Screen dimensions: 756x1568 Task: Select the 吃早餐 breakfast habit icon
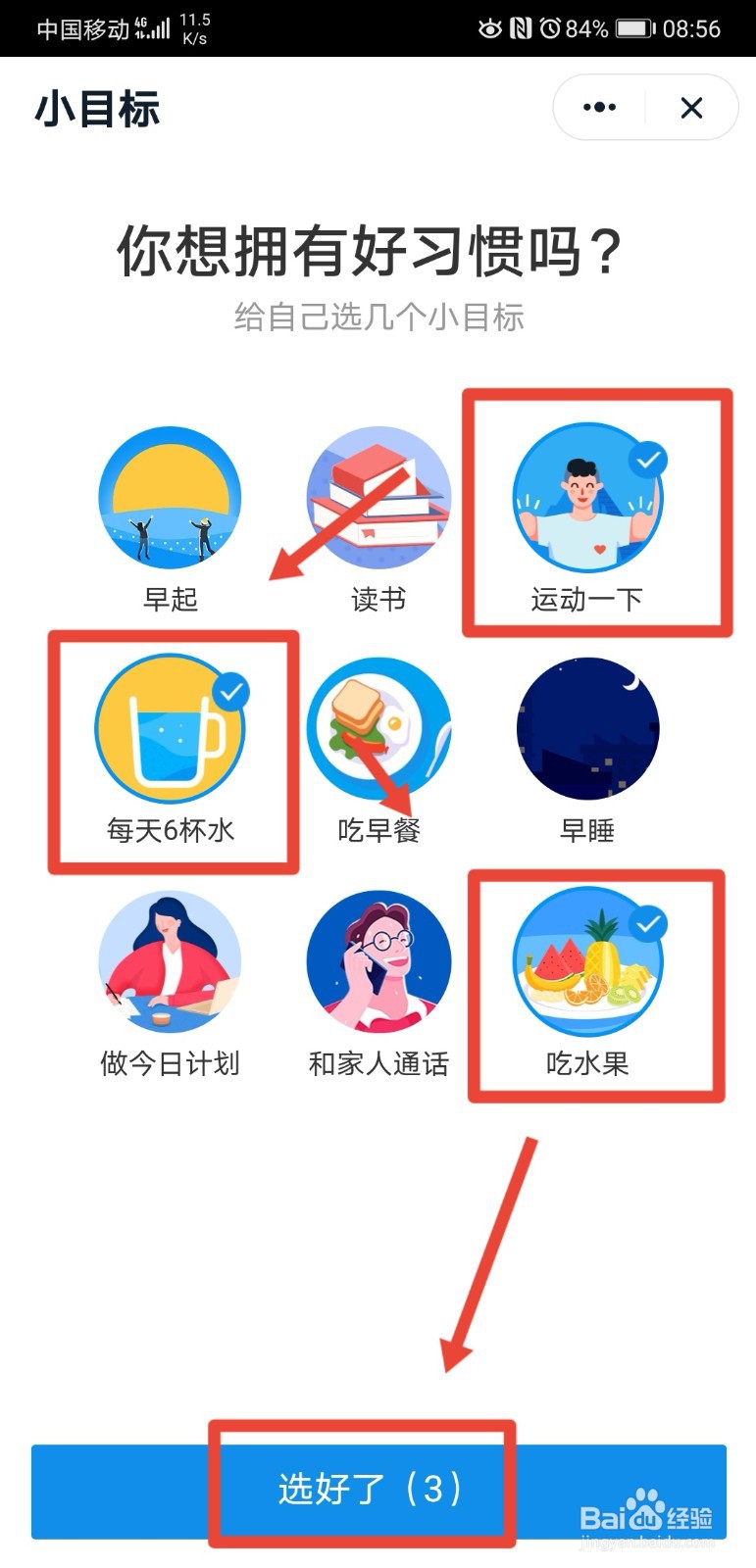[x=380, y=729]
